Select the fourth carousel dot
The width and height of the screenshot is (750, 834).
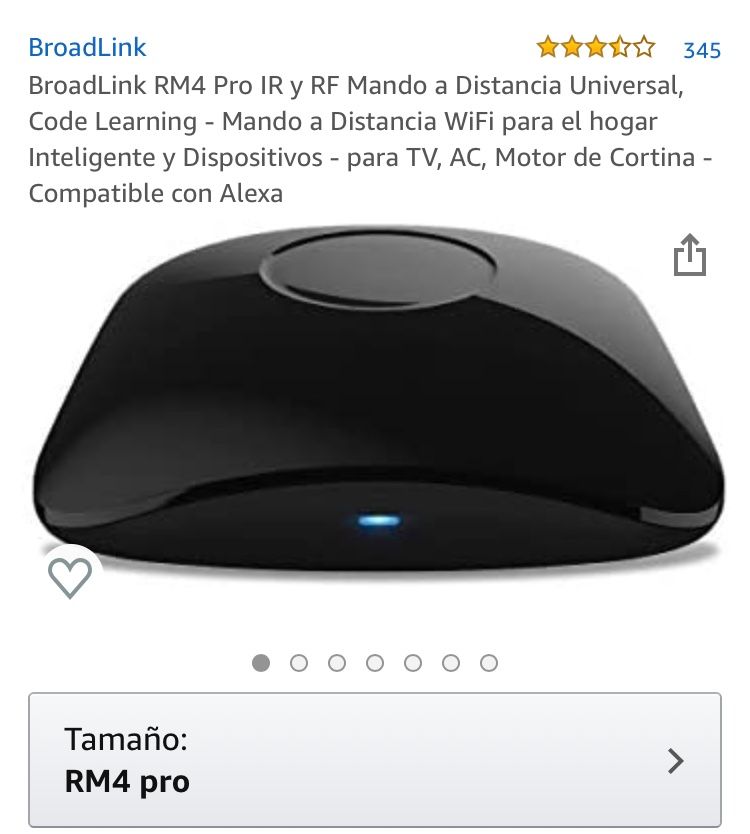click(x=375, y=662)
